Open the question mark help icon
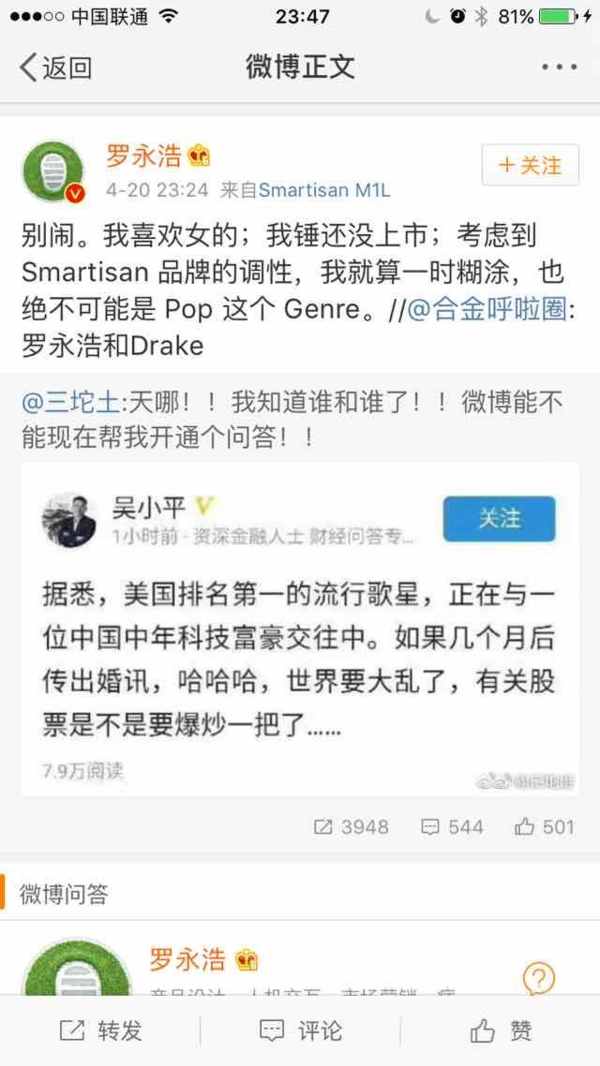This screenshot has width=600, height=1066. coord(539,978)
